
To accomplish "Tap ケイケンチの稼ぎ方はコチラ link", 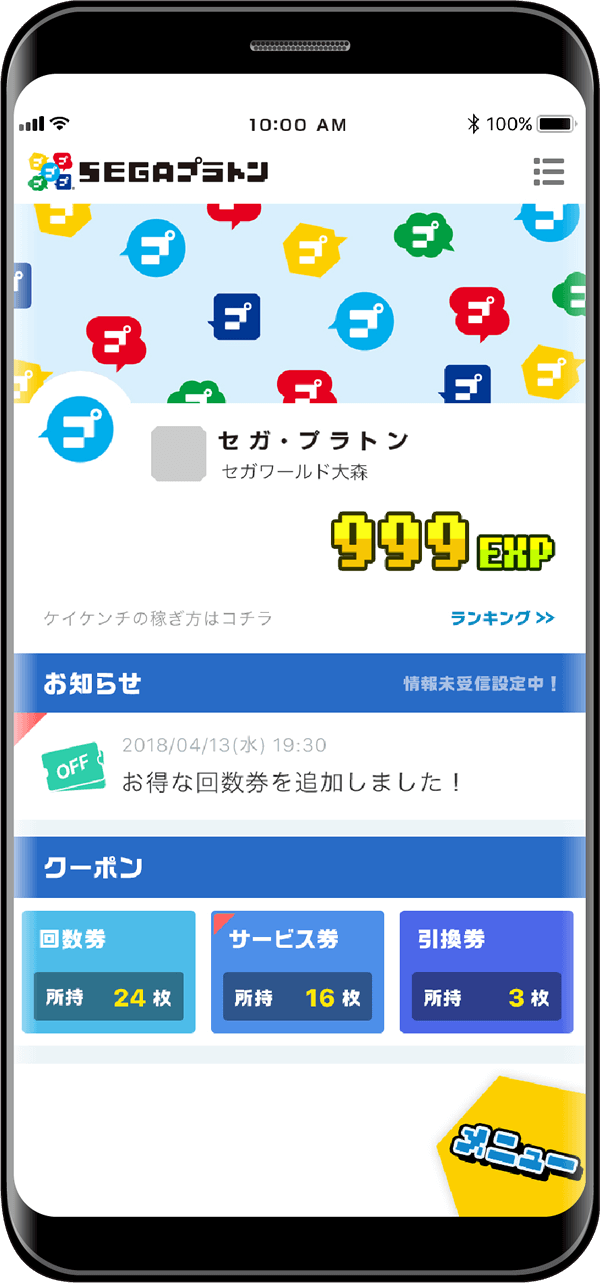I will tap(158, 618).
